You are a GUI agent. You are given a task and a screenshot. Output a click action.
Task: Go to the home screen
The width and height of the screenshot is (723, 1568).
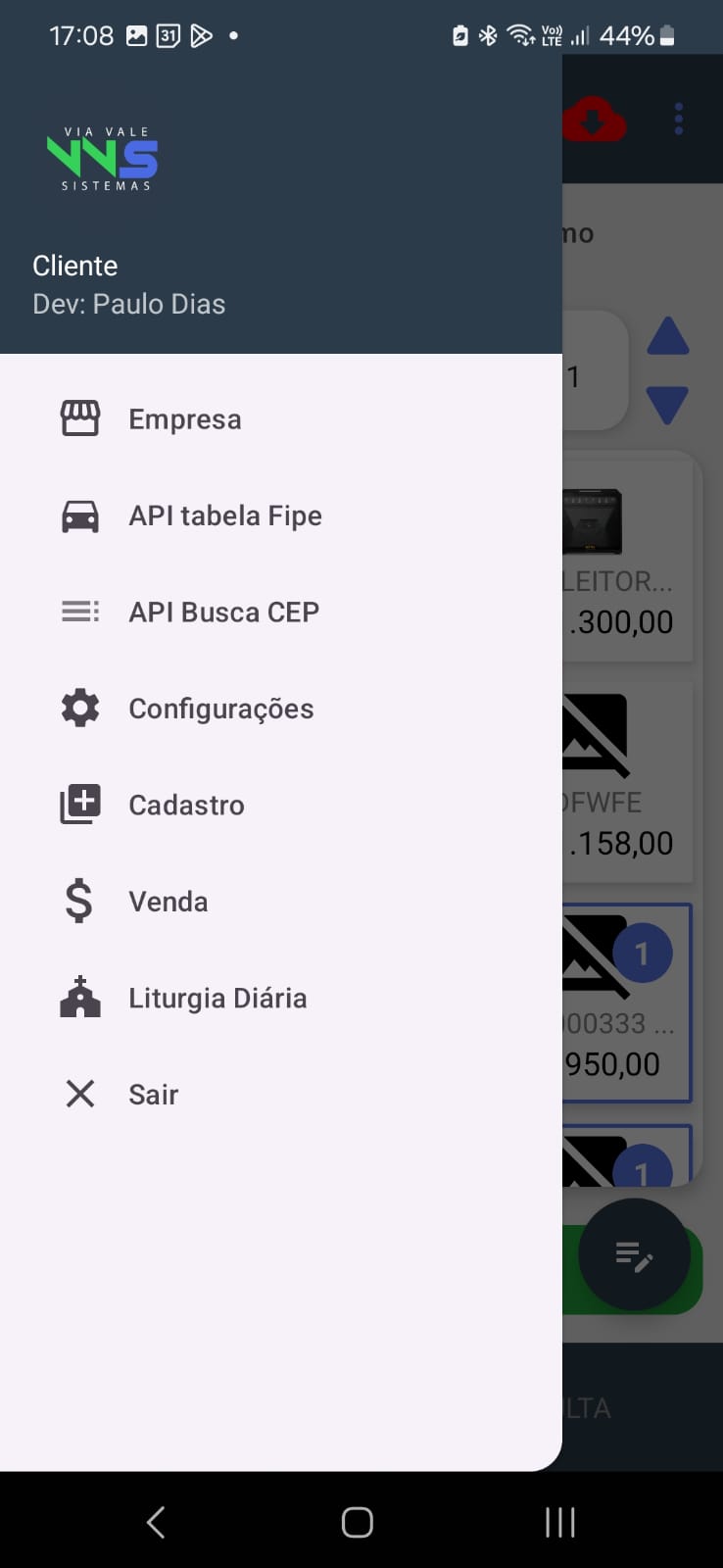358,1522
